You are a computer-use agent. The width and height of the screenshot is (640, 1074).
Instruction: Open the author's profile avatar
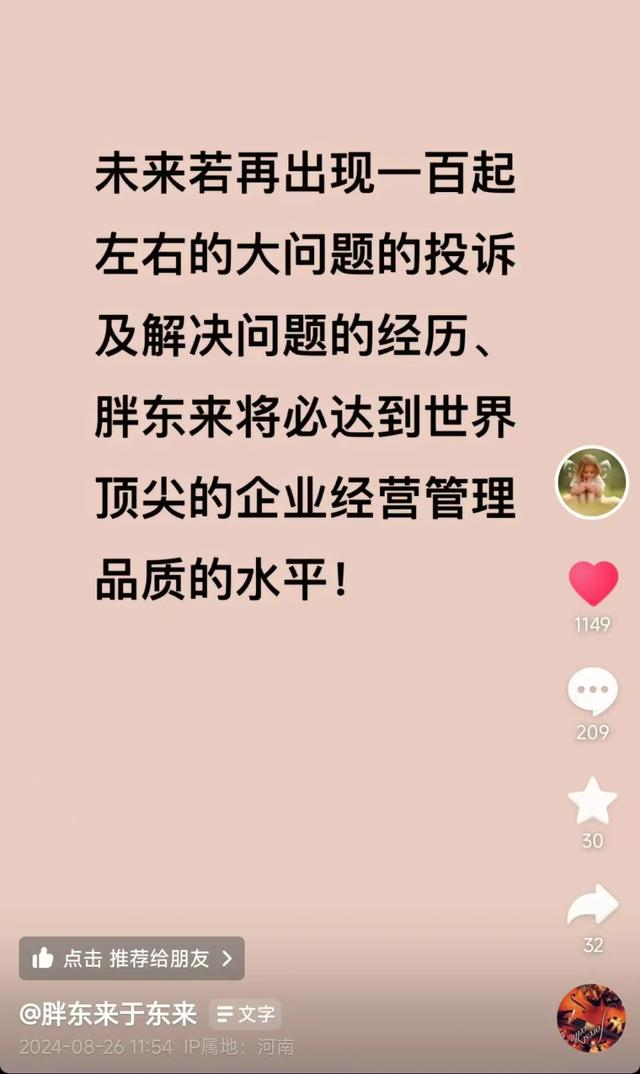click(591, 482)
